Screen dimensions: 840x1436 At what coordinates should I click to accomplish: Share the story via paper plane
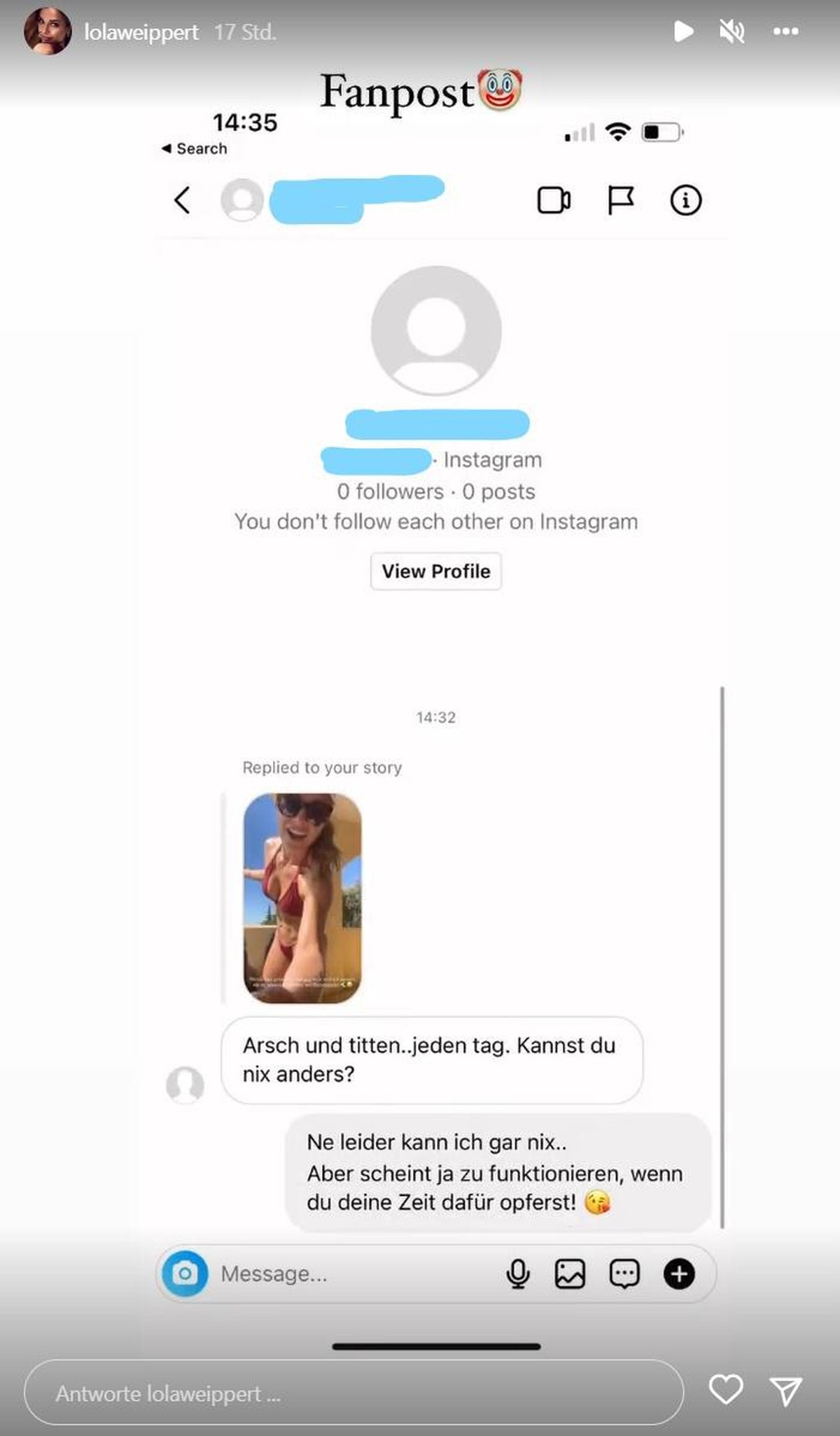(x=785, y=1391)
